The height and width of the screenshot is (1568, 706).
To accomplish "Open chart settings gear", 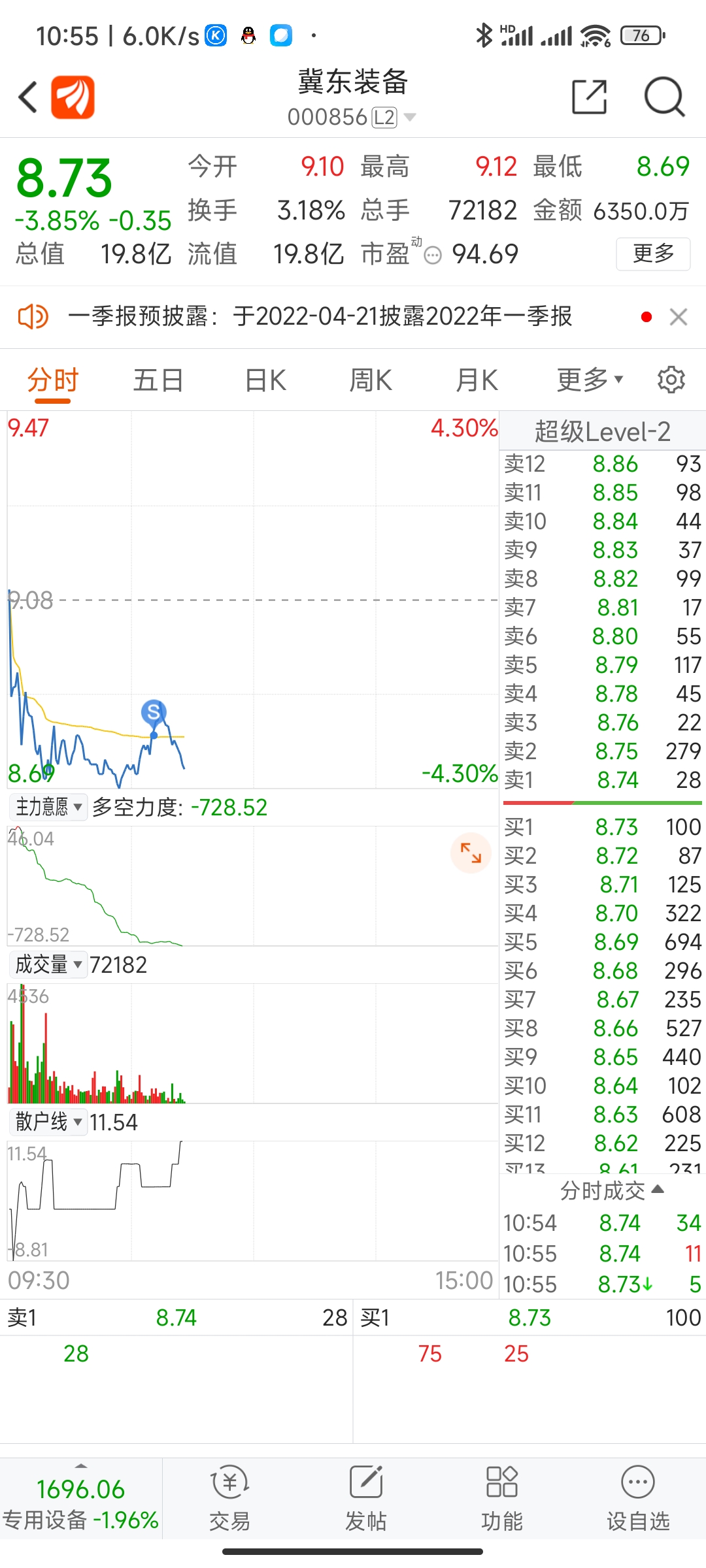I will 671,380.
